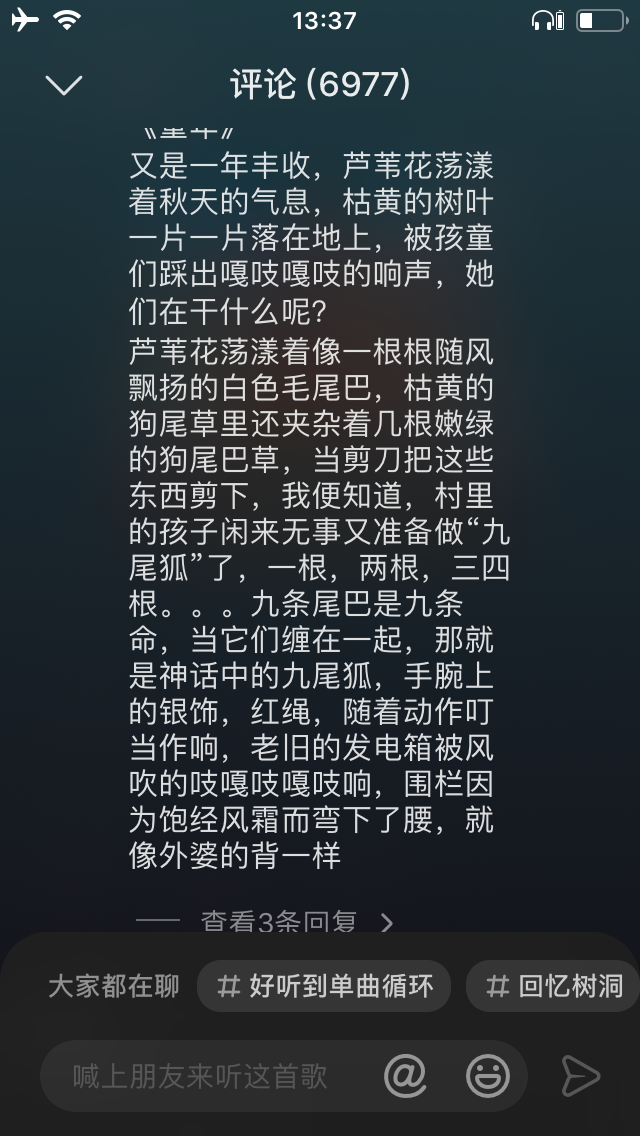Open the emoji picker
640x1136 pixels.
coord(487,1076)
